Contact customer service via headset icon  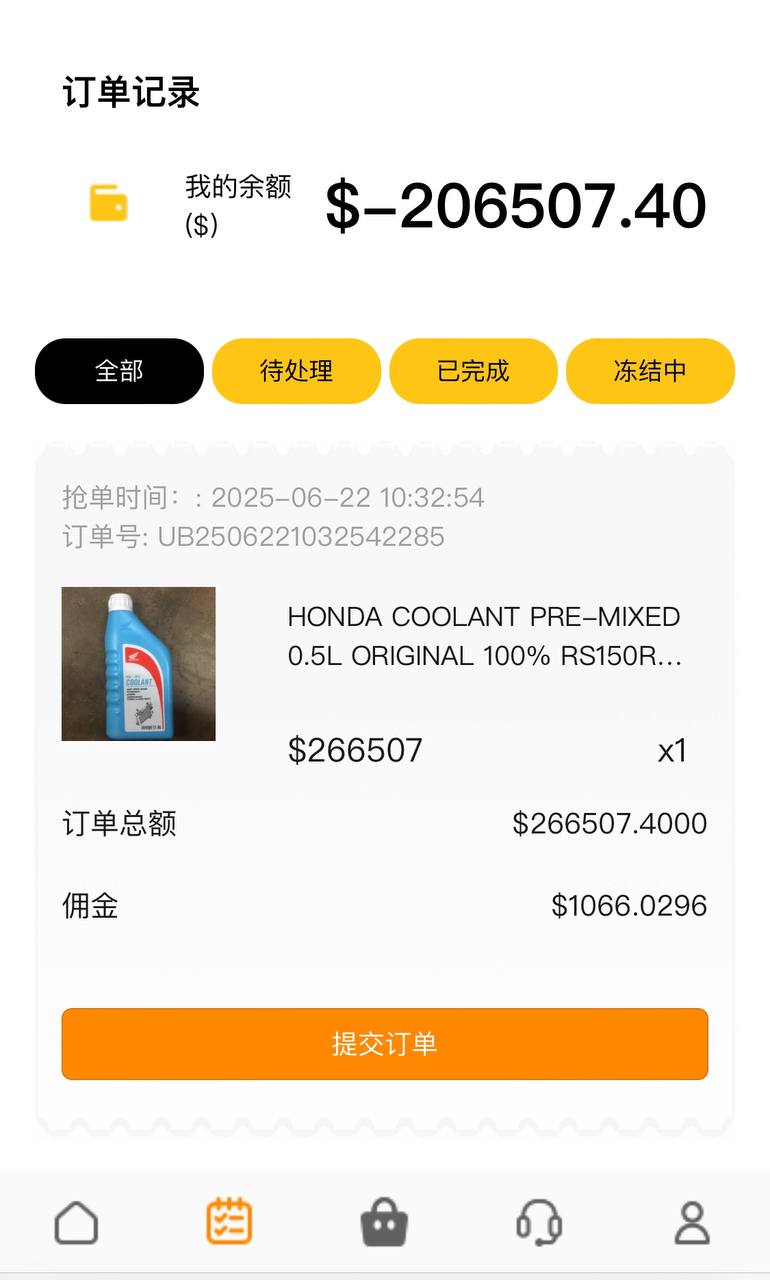(x=539, y=1223)
